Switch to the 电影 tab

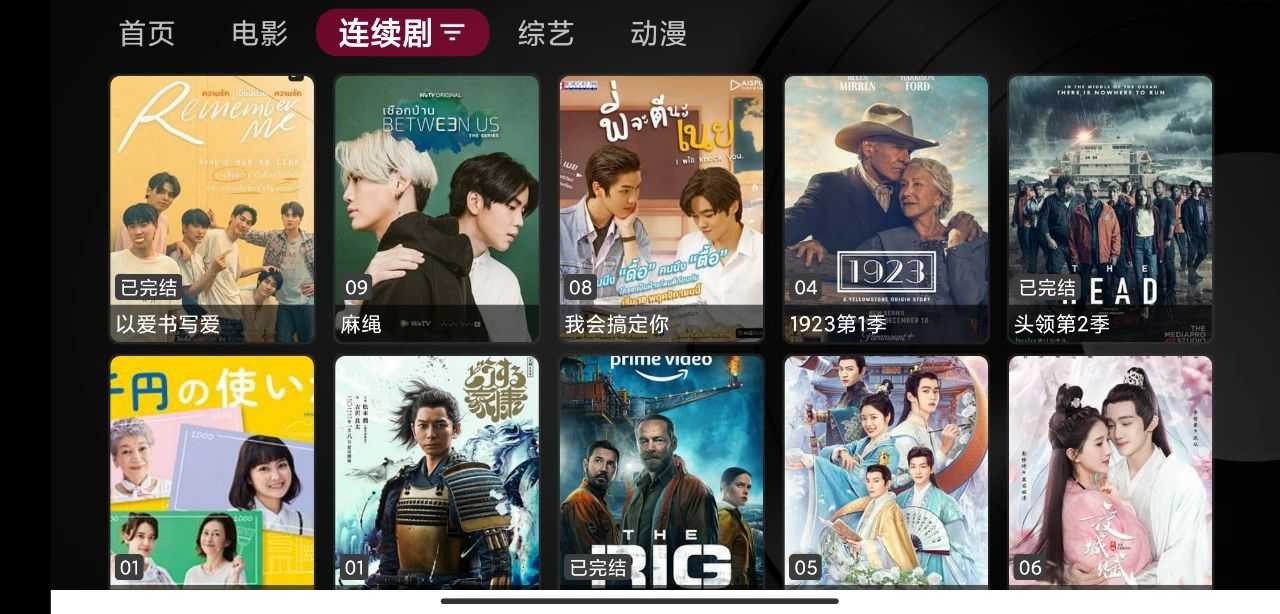260,33
